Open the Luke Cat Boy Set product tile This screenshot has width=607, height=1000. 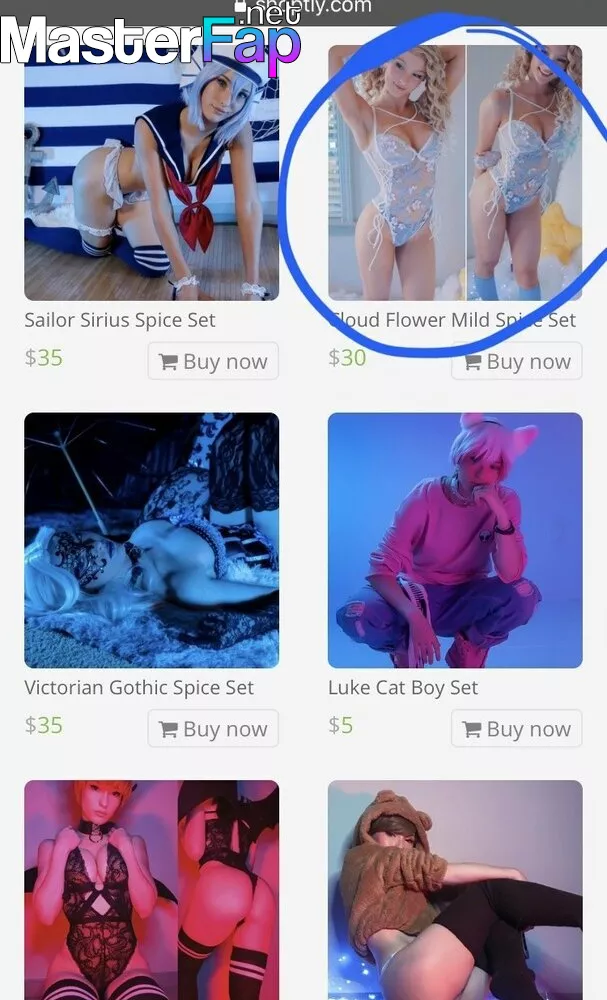[x=455, y=540]
